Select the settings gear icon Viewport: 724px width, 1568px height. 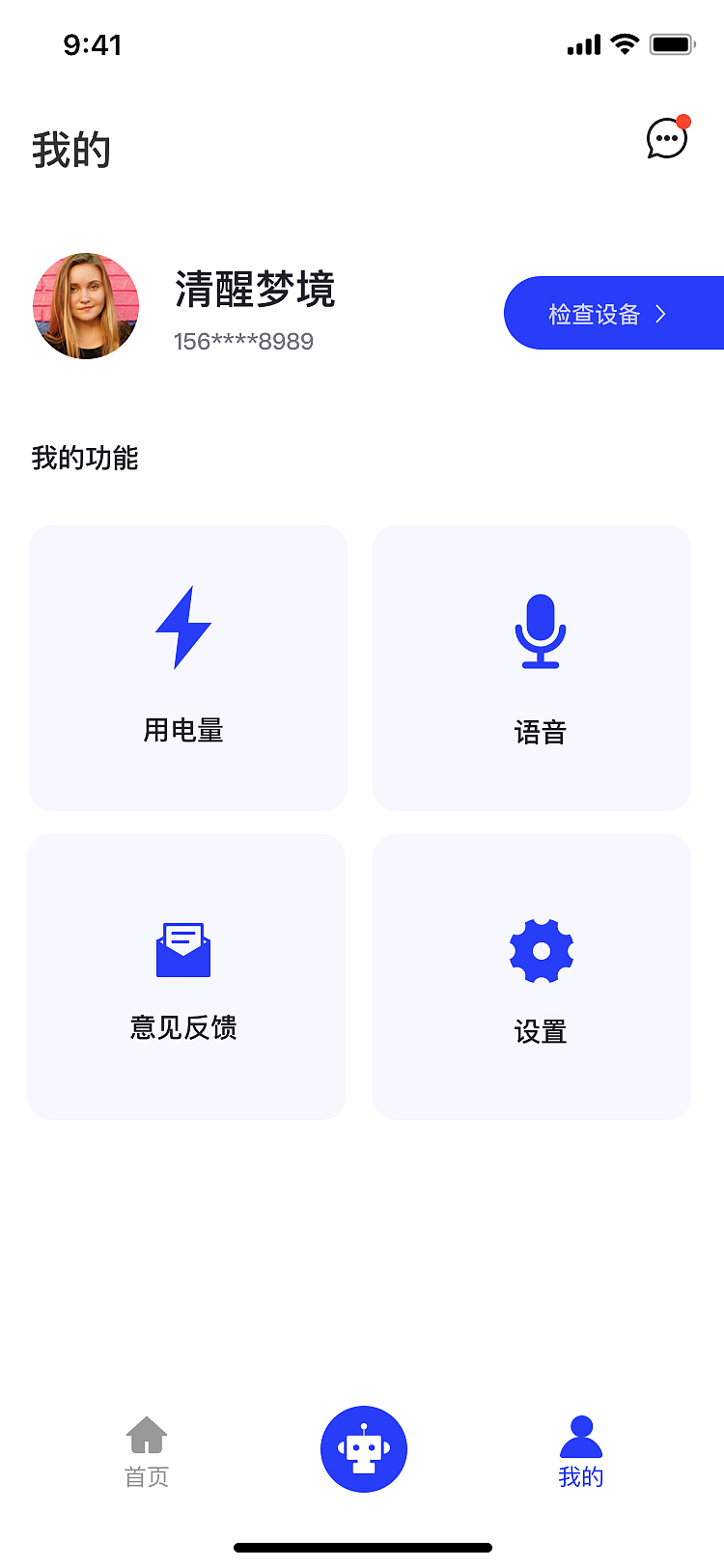[x=541, y=949]
